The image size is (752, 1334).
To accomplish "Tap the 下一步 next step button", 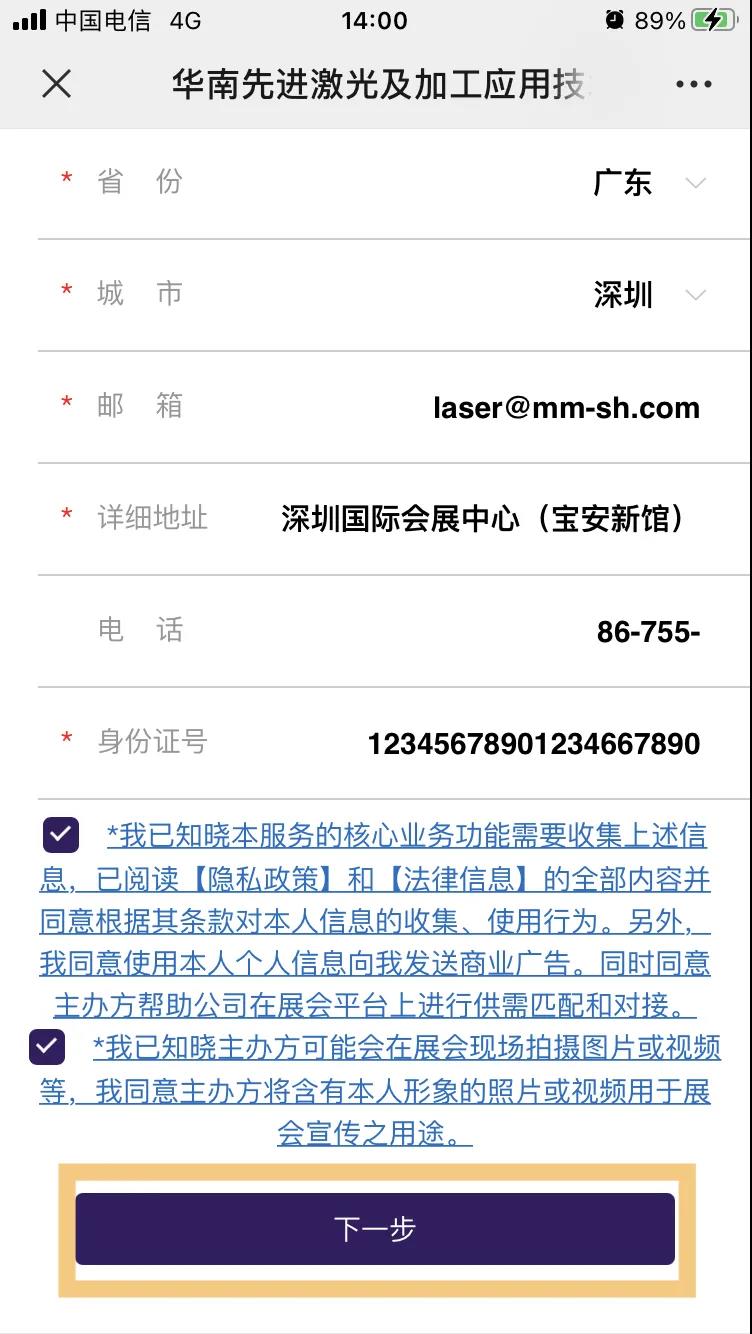I will (x=375, y=1229).
